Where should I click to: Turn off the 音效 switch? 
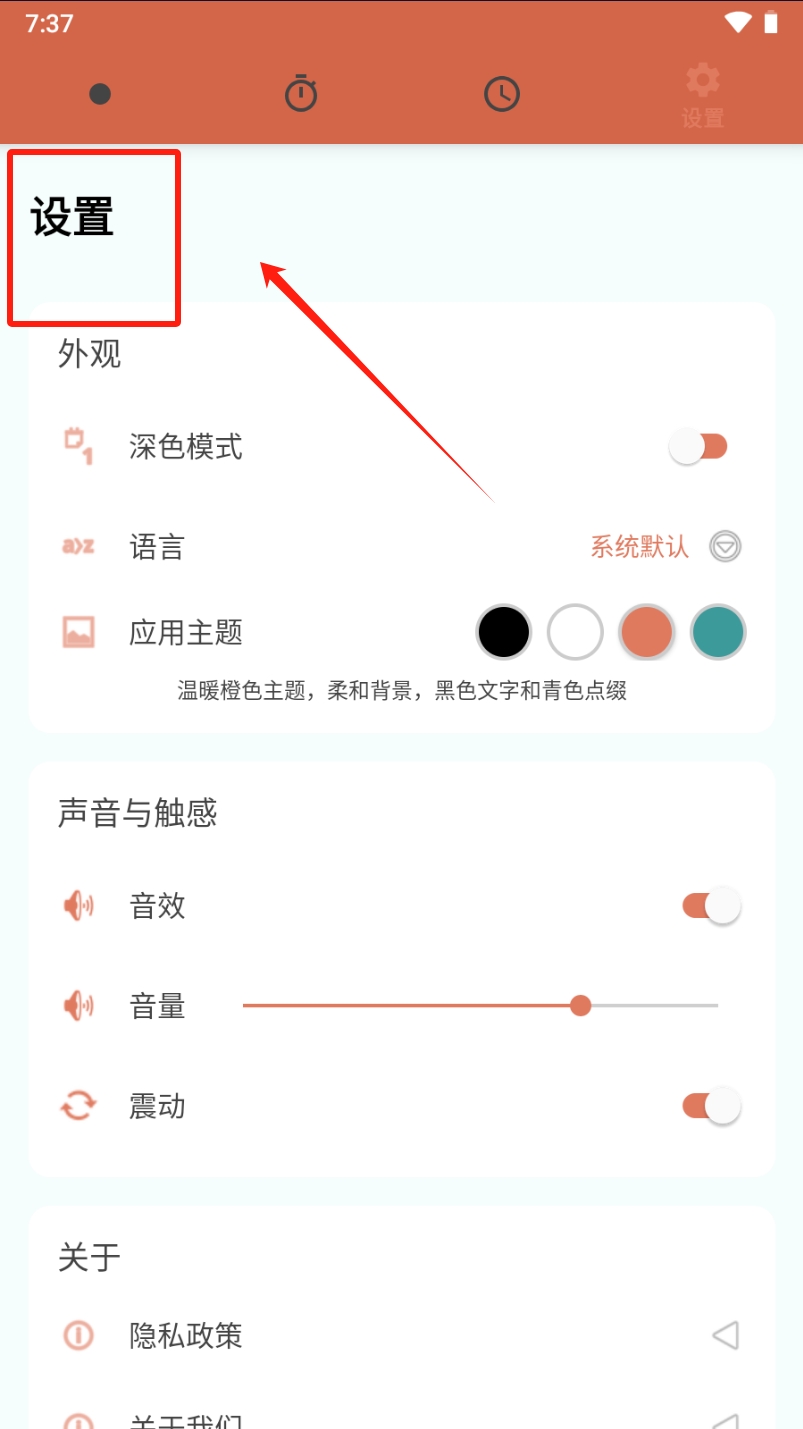click(711, 906)
